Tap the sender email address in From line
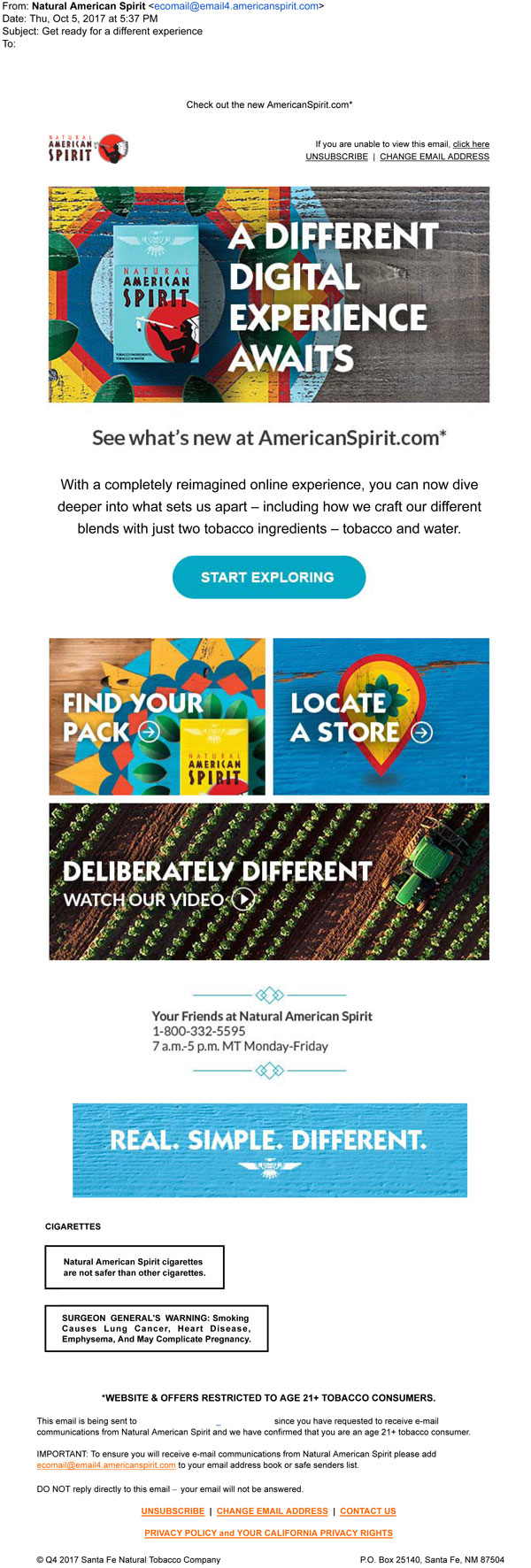531x1568 pixels. (x=236, y=6)
